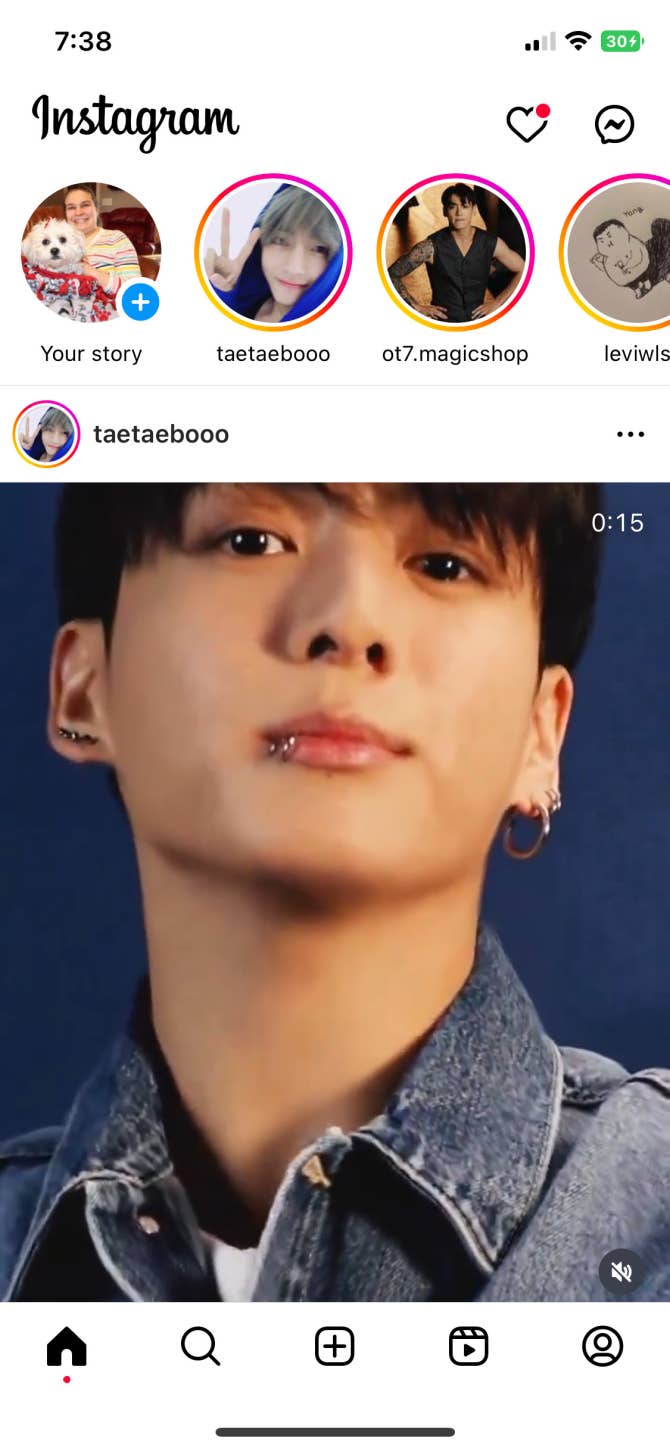The width and height of the screenshot is (670, 1451).
Task: View taetaebooo's story
Action: point(273,254)
